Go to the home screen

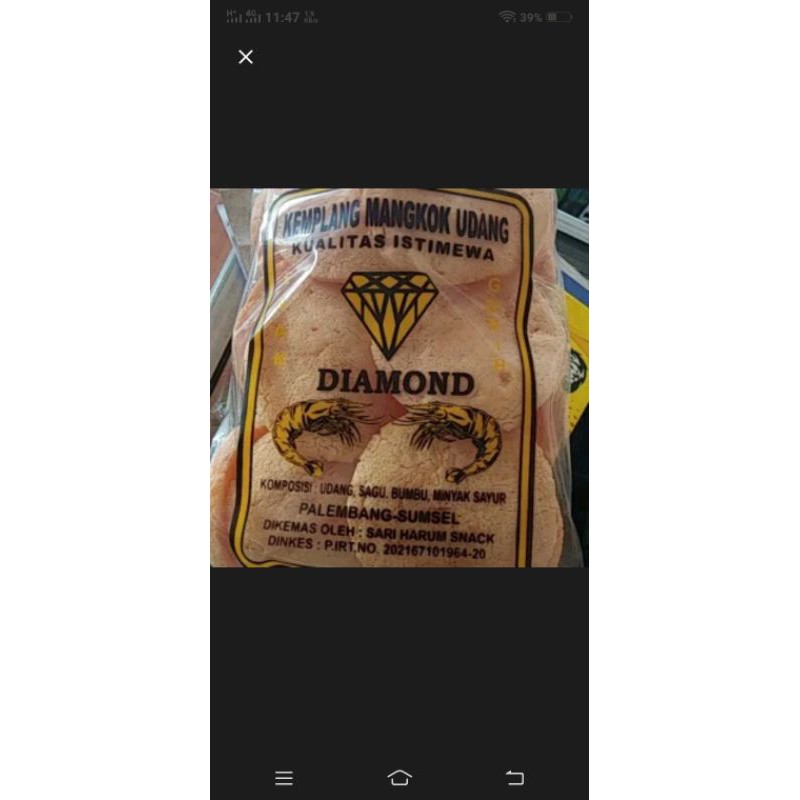point(400,777)
